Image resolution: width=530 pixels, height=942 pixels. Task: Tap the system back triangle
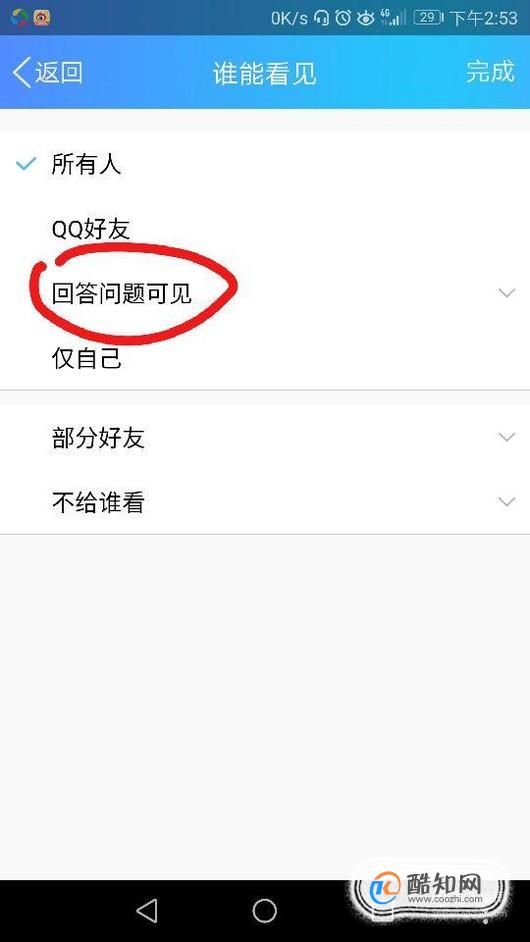tap(147, 911)
